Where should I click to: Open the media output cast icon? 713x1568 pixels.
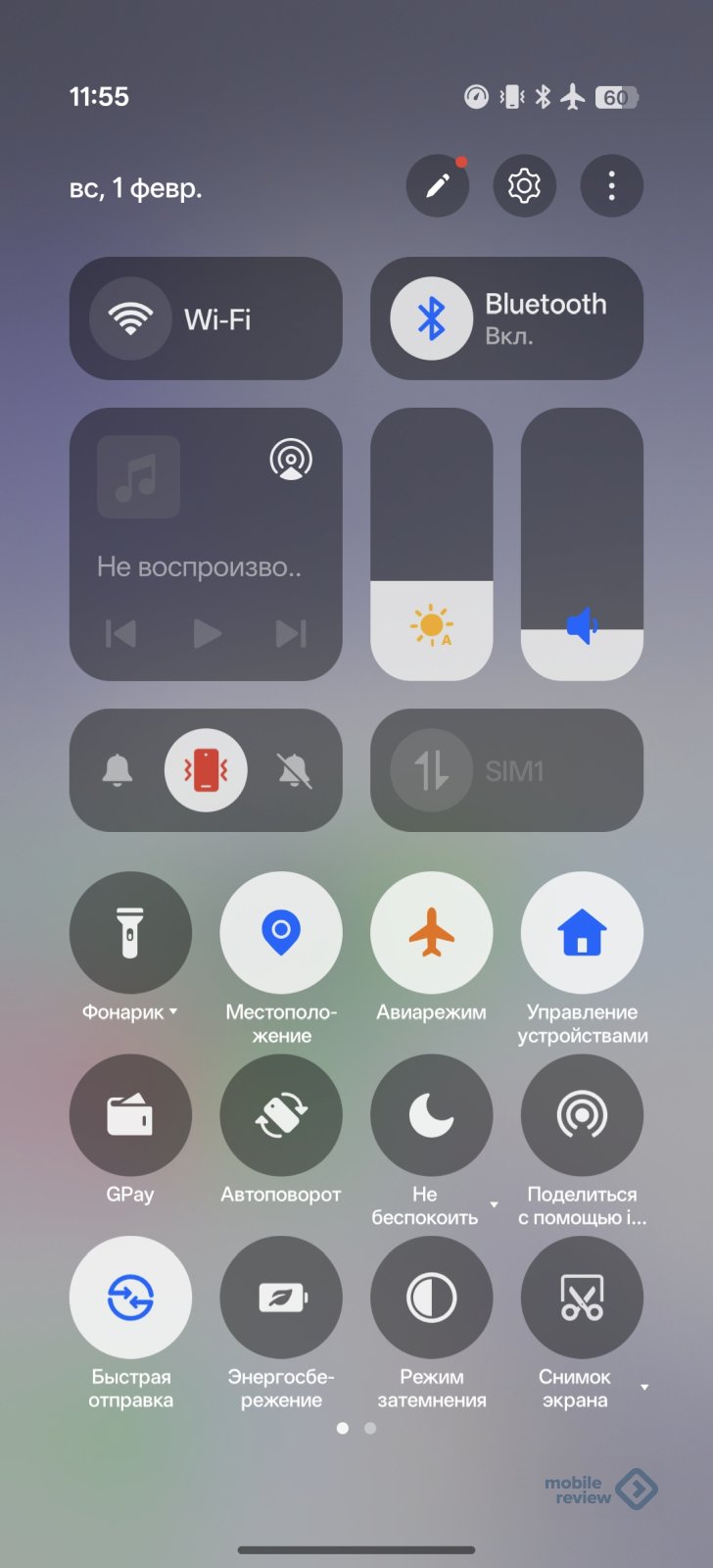click(291, 460)
